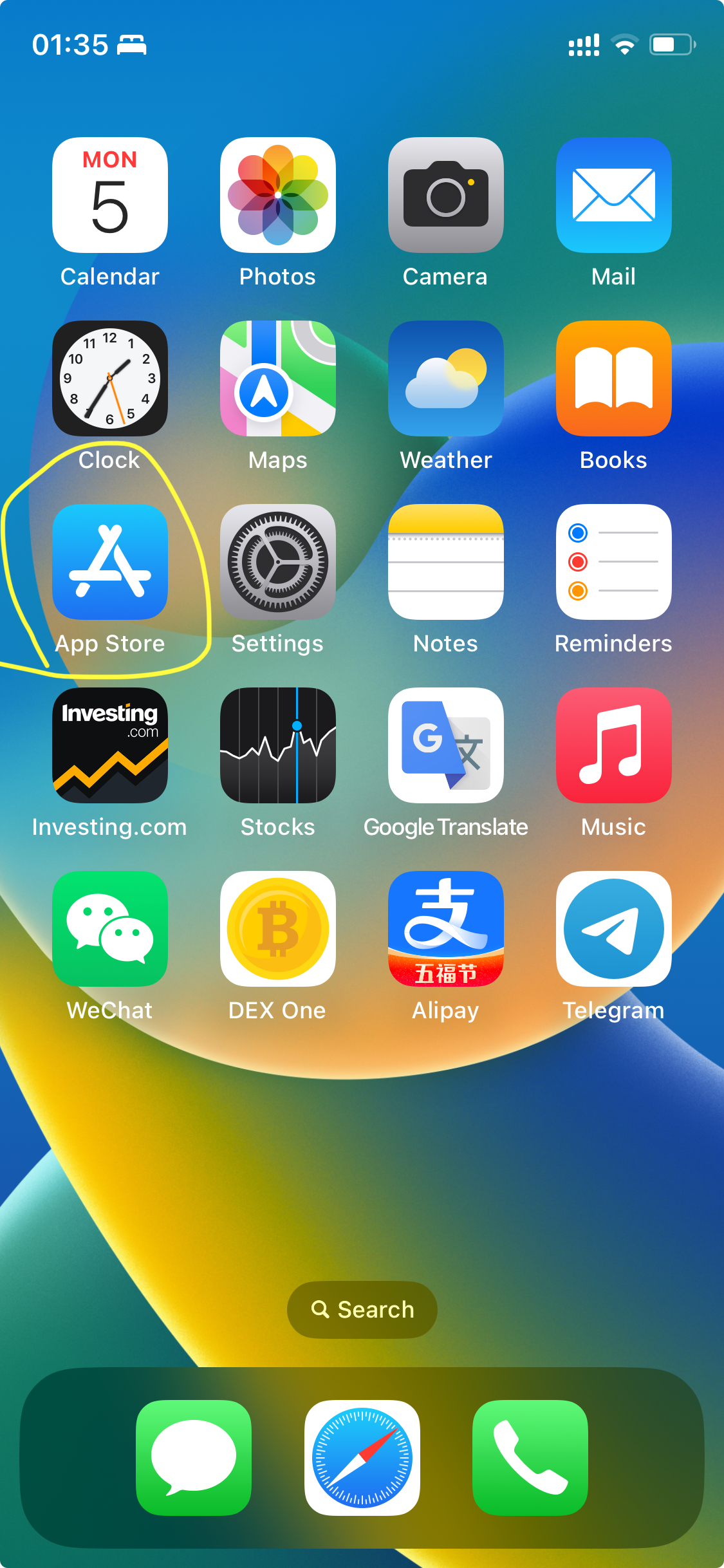
Task: Open the Mail app
Action: point(614,195)
